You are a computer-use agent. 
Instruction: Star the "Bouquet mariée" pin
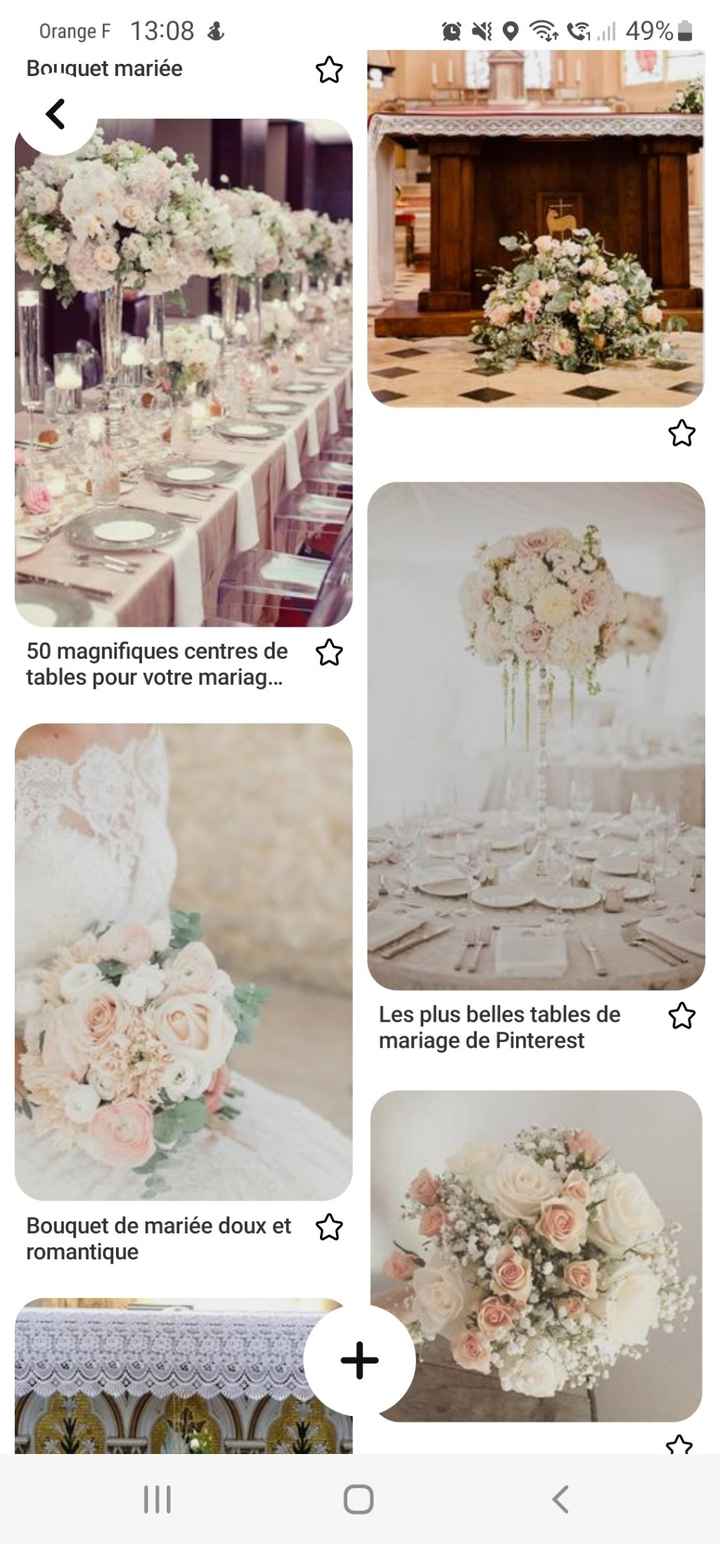329,69
